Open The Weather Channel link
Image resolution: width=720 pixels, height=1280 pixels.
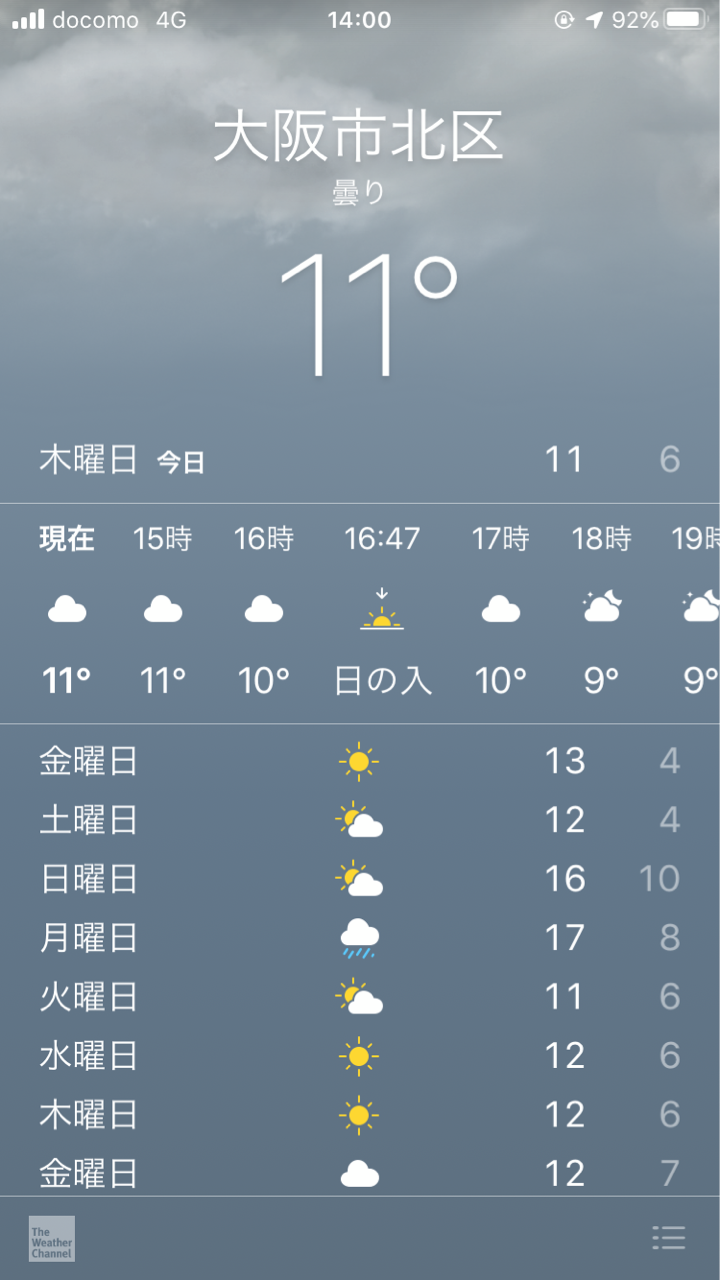(x=52, y=1238)
